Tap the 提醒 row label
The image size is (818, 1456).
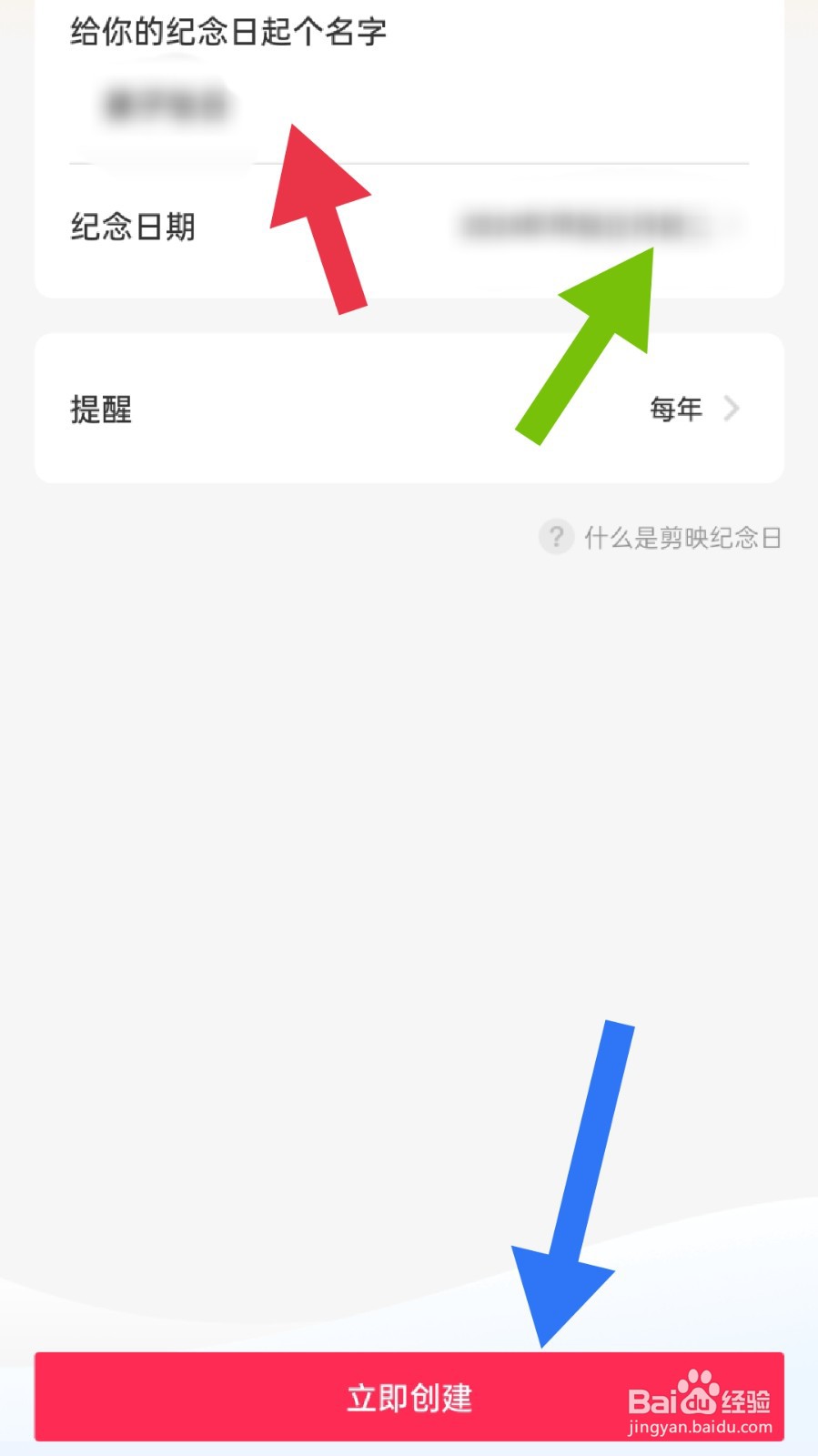(x=100, y=409)
